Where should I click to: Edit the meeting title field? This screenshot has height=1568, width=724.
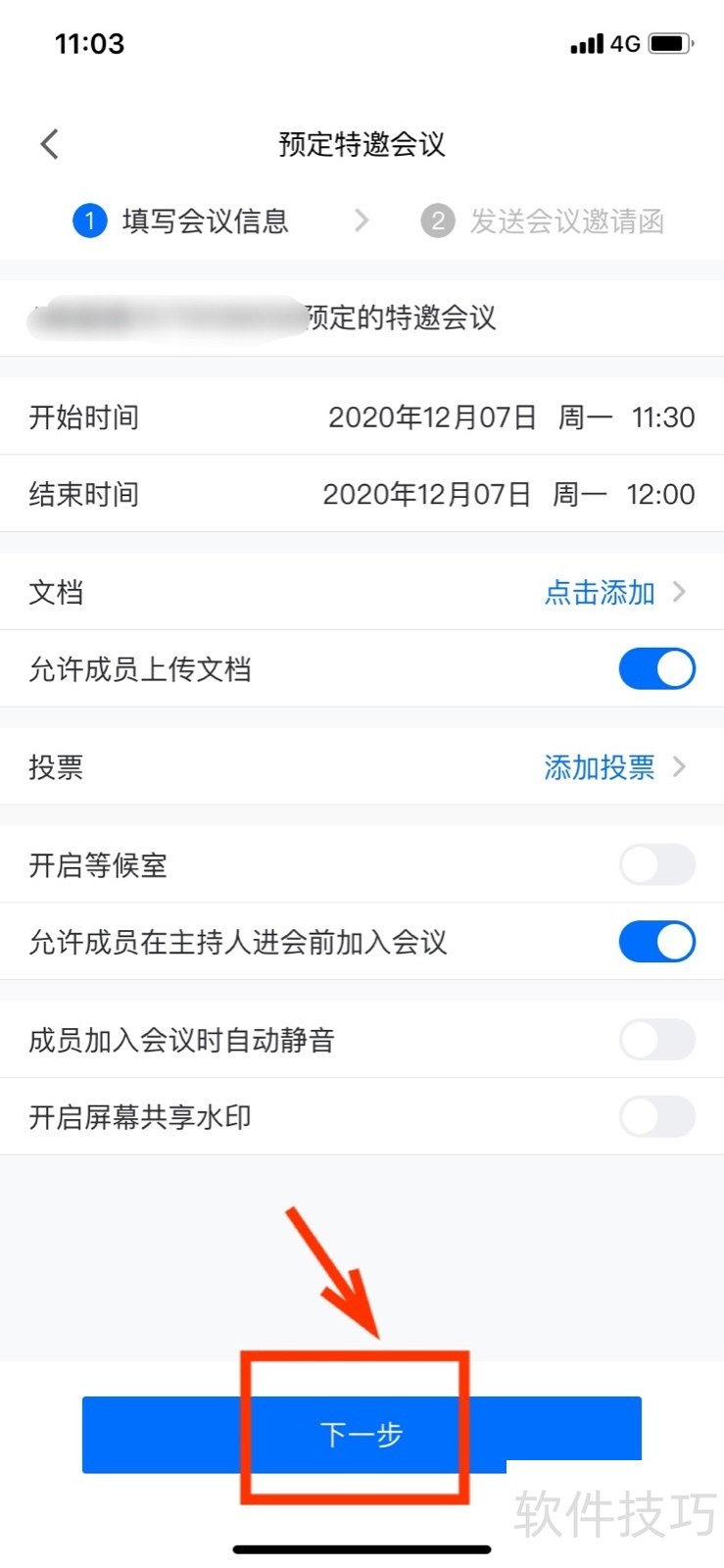362,318
